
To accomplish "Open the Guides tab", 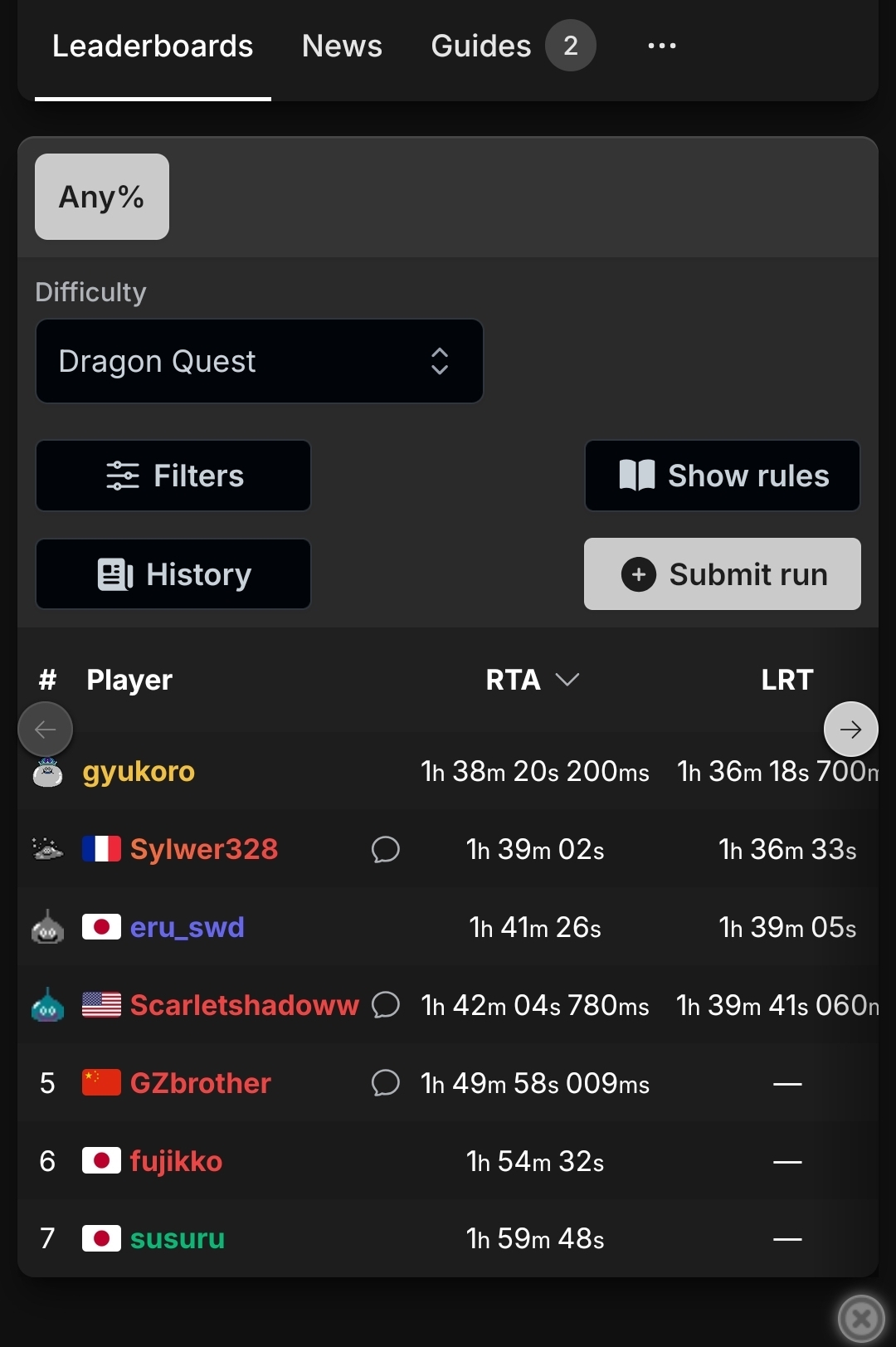I will point(481,46).
